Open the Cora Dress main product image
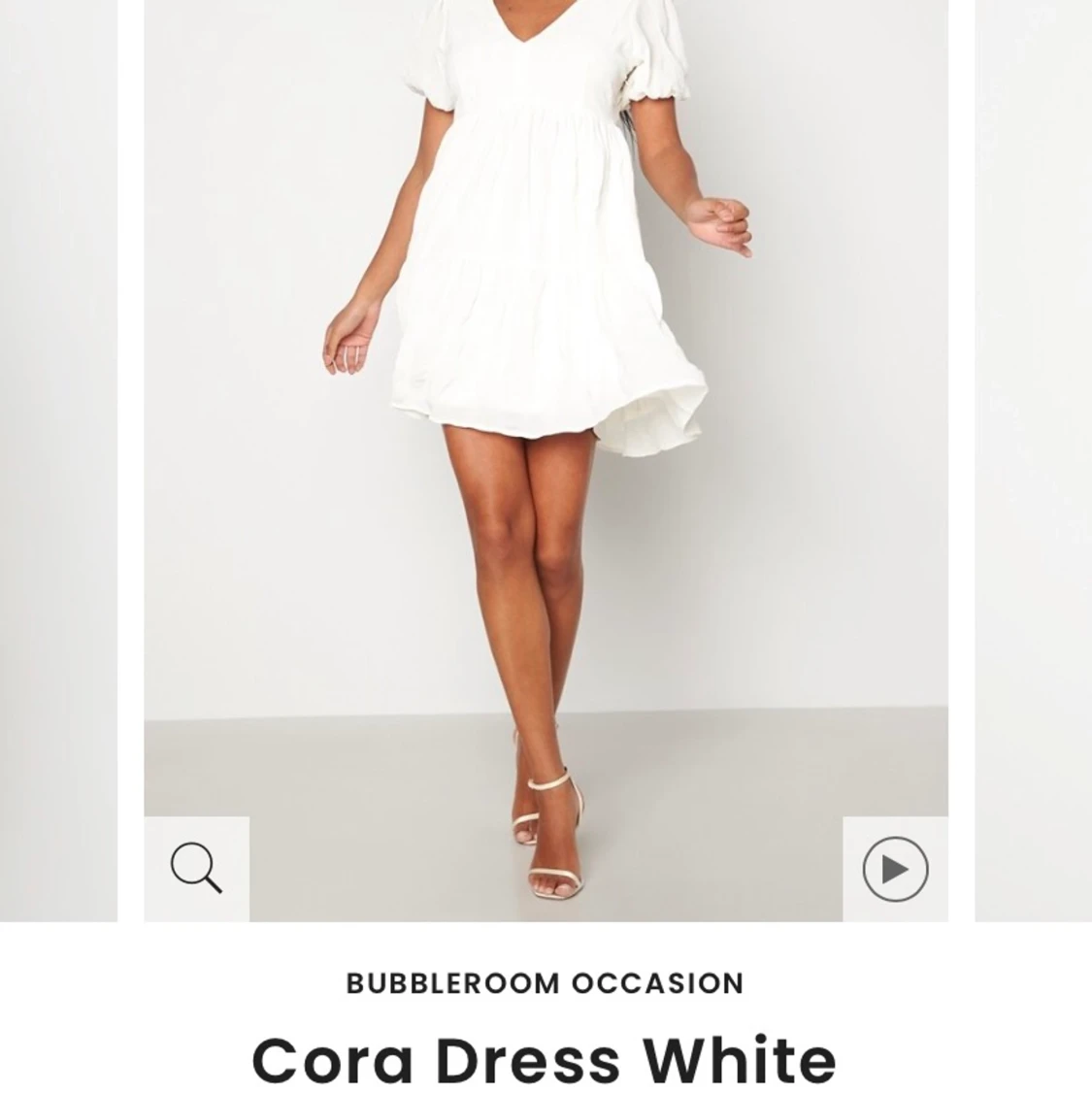 pos(546,437)
